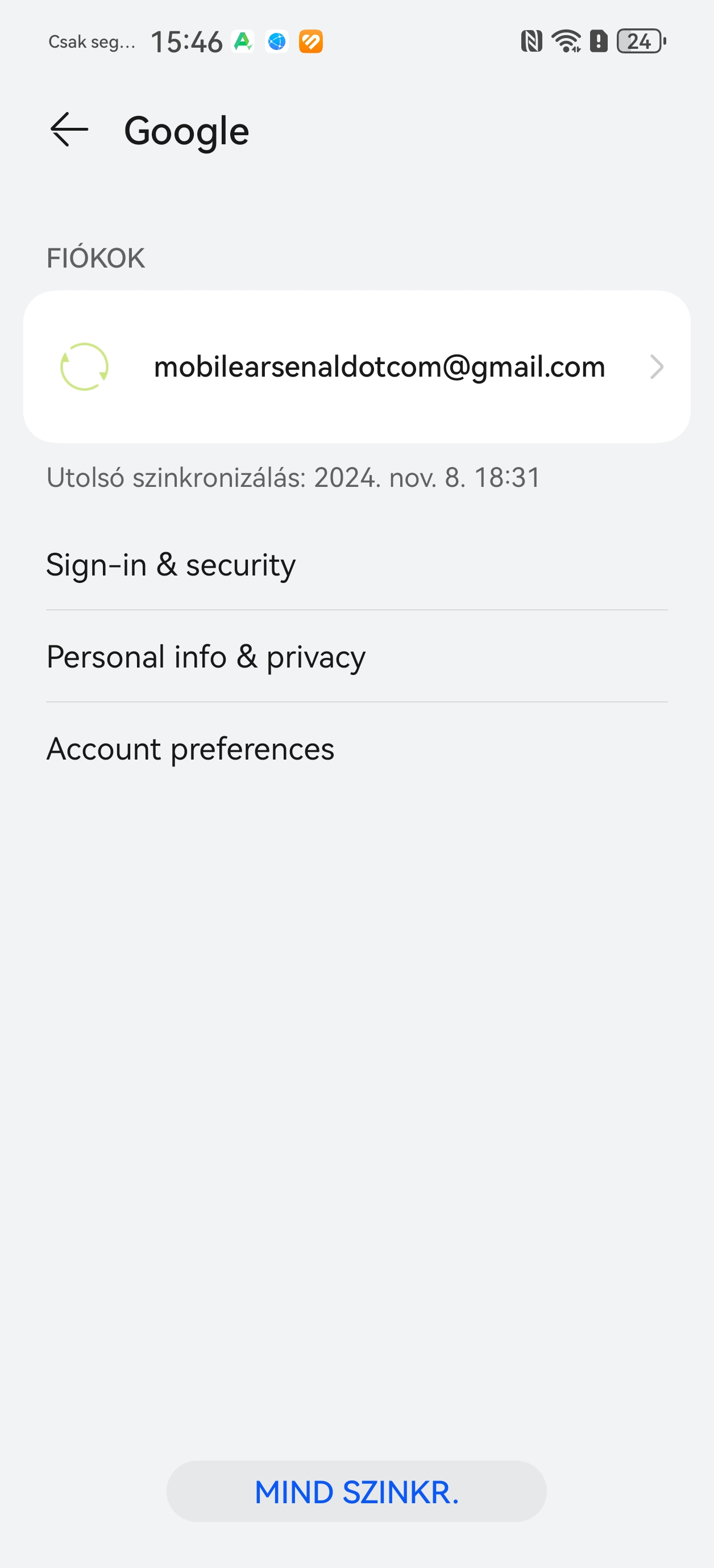Tap the MIND SZINKR. sync all button
The width and height of the screenshot is (714, 1568).
356,1491
